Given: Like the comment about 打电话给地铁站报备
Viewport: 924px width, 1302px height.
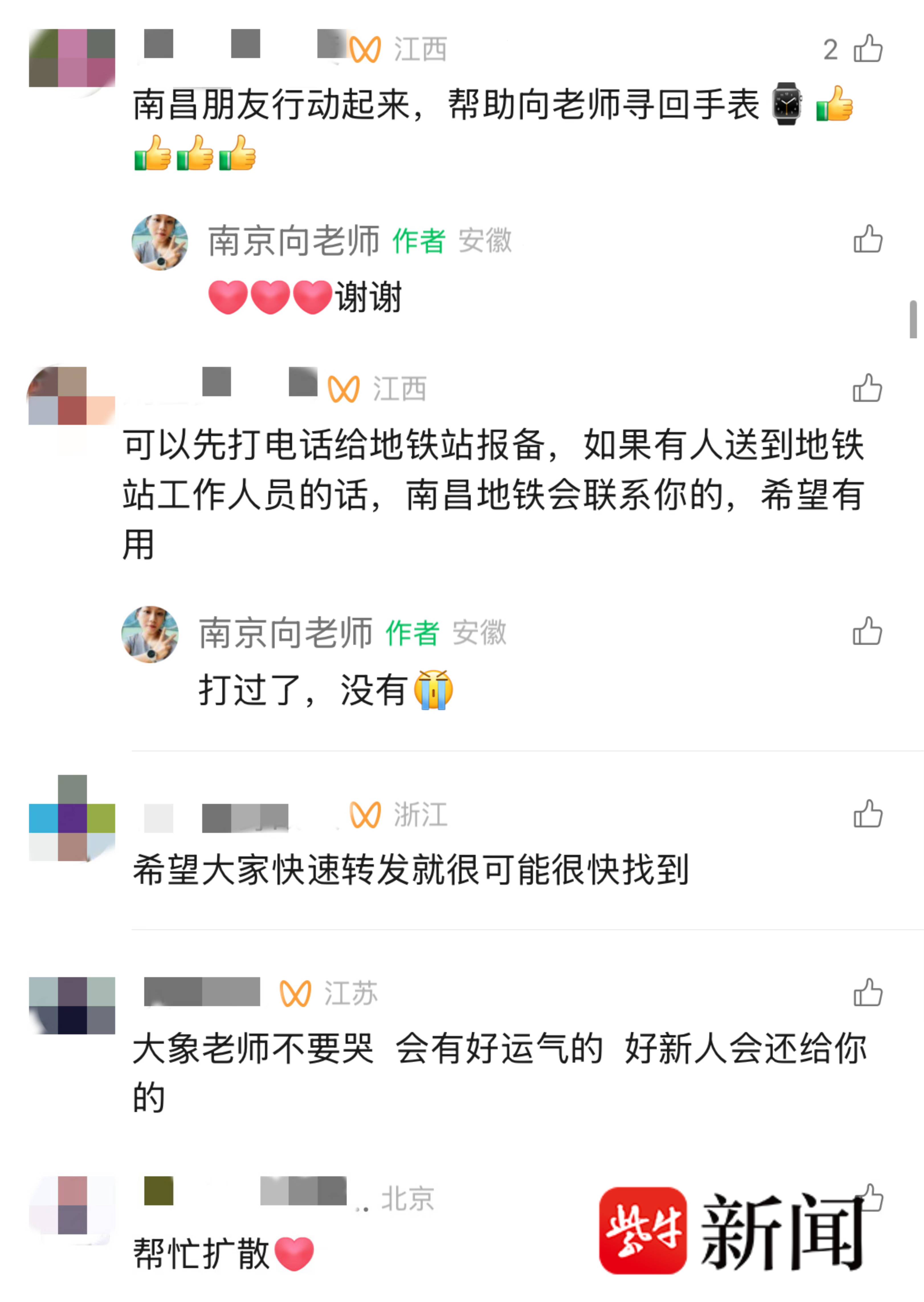Looking at the screenshot, I should click(x=867, y=389).
